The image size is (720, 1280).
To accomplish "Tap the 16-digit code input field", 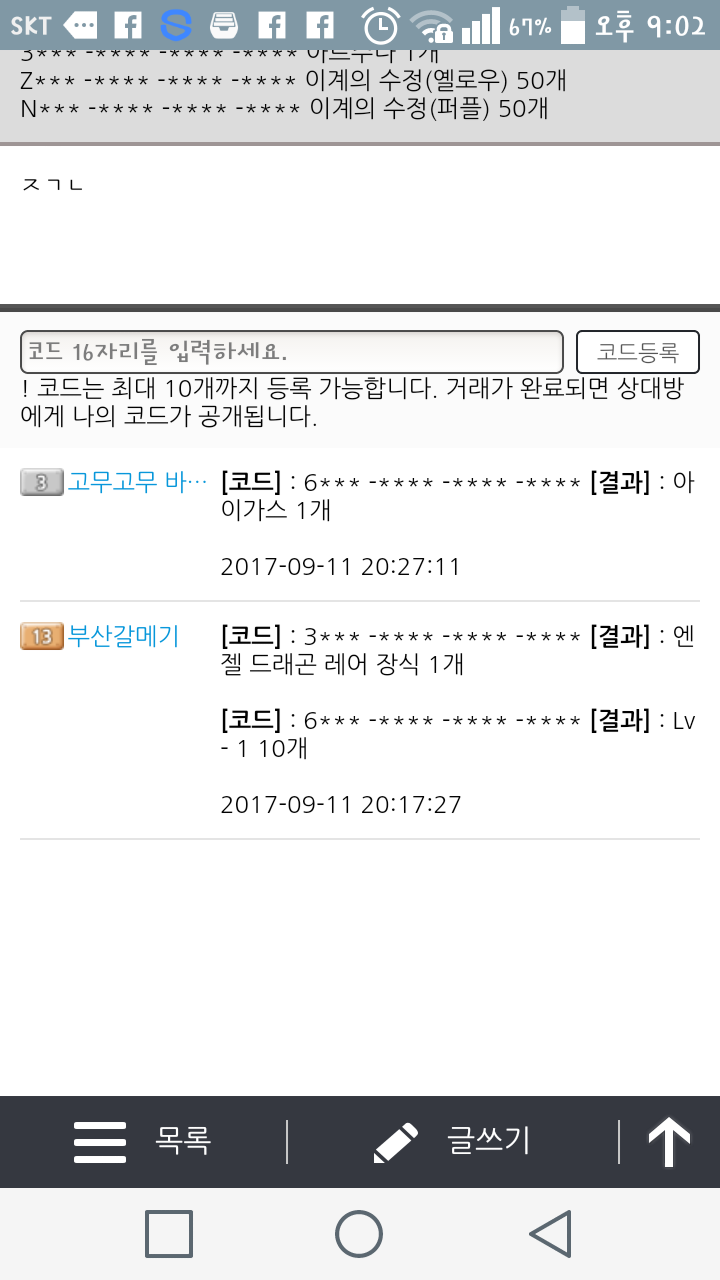I will point(290,352).
